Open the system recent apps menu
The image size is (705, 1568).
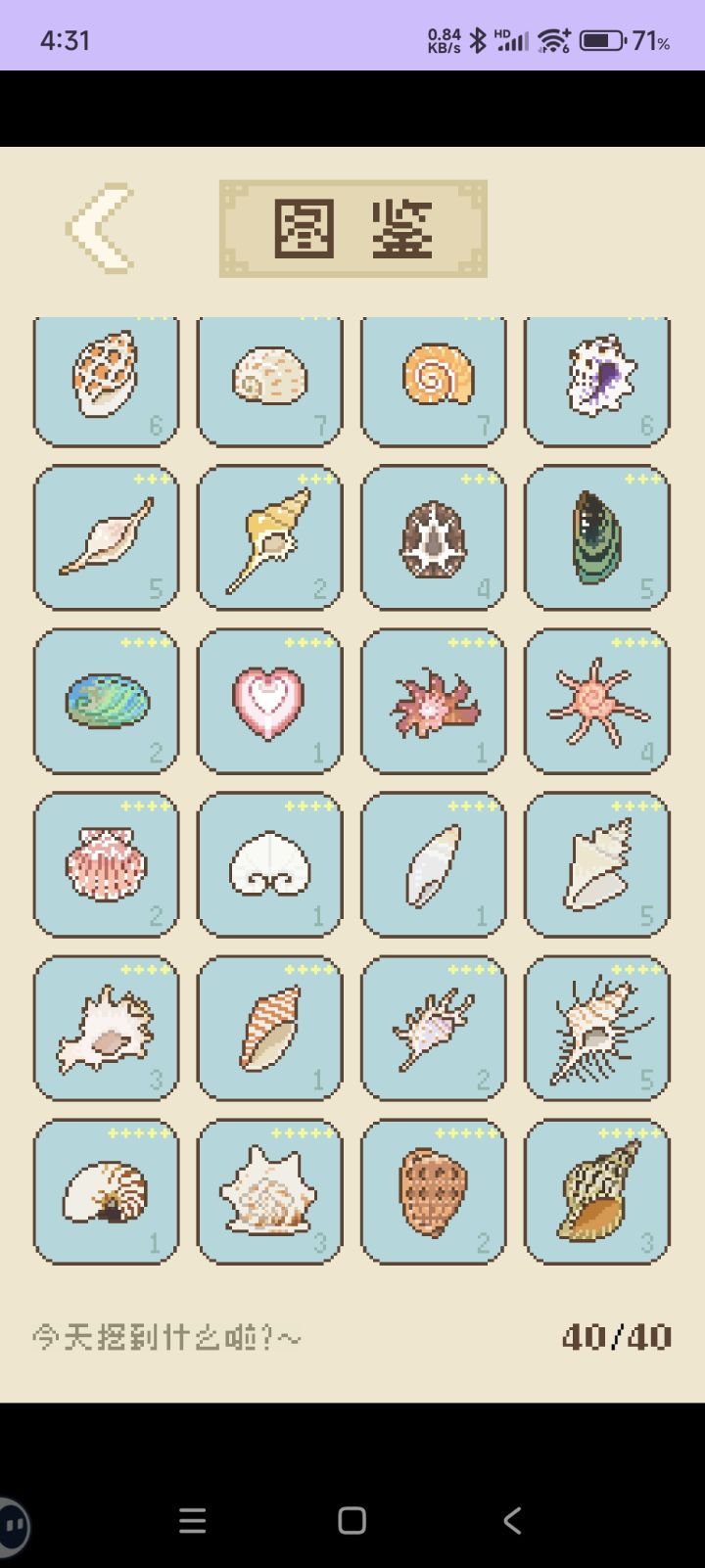193,1520
